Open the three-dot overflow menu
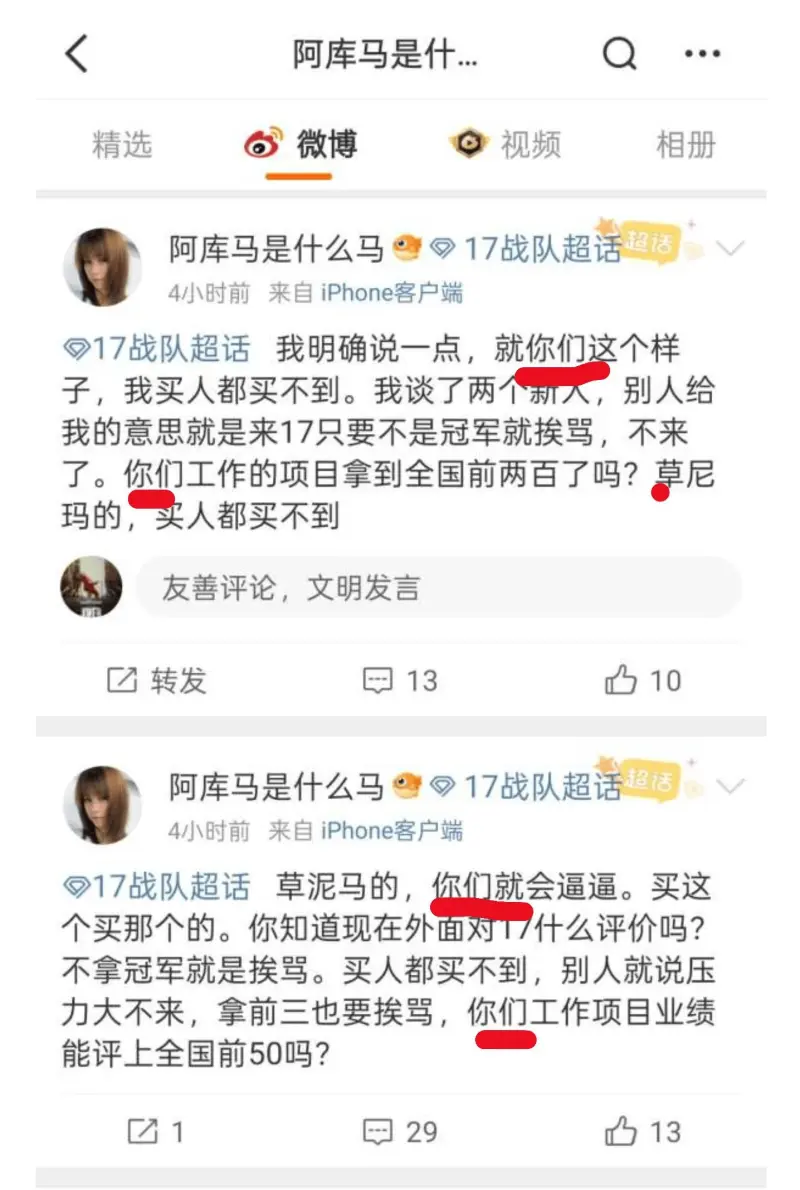Viewport: 800px width, 1190px height. tap(701, 53)
